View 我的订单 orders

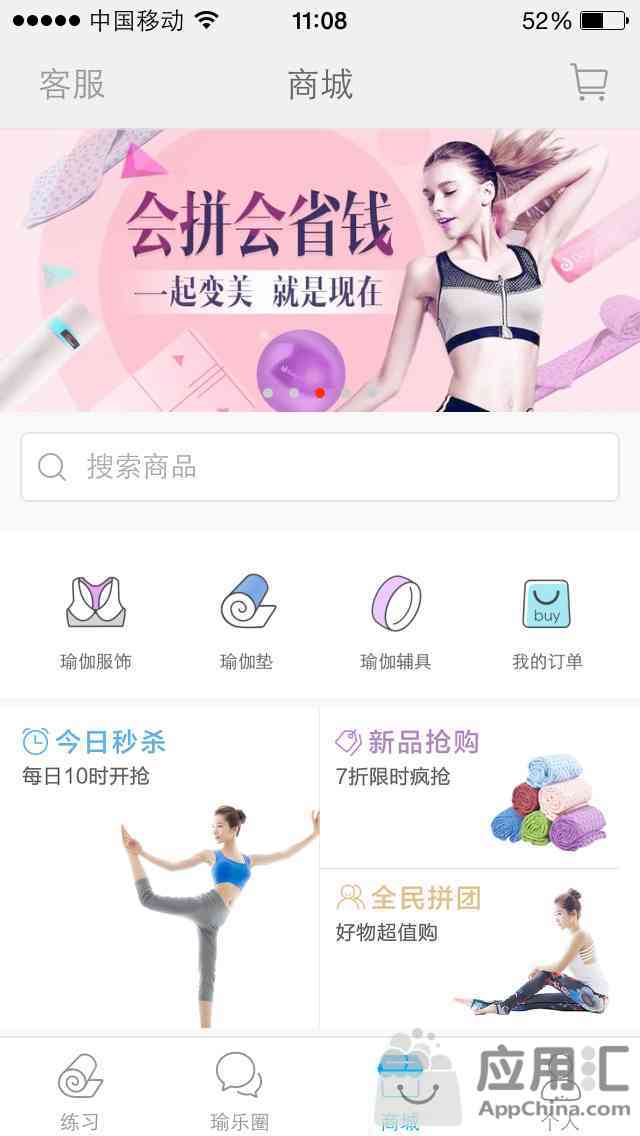coord(547,622)
